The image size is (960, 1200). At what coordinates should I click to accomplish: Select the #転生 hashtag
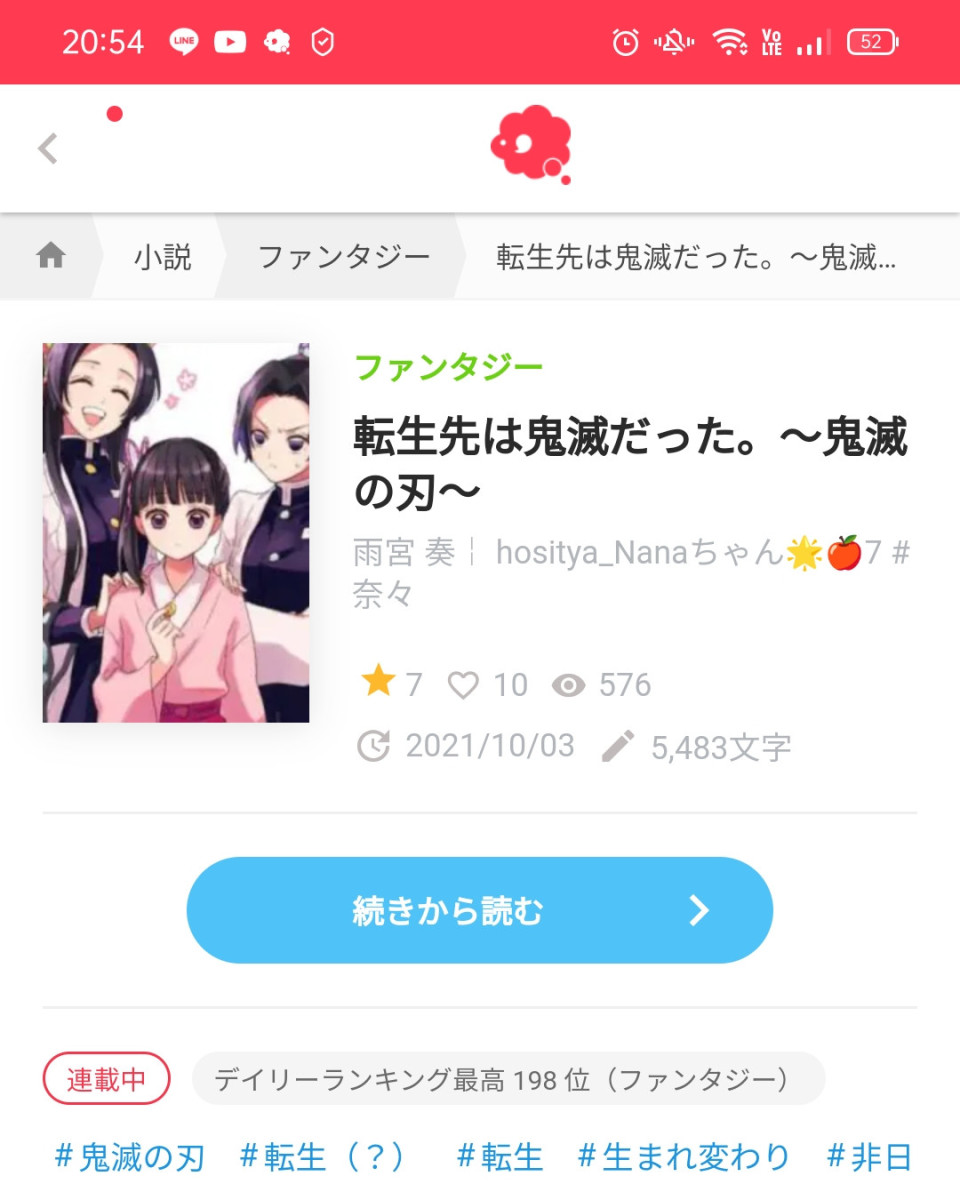(500, 1157)
